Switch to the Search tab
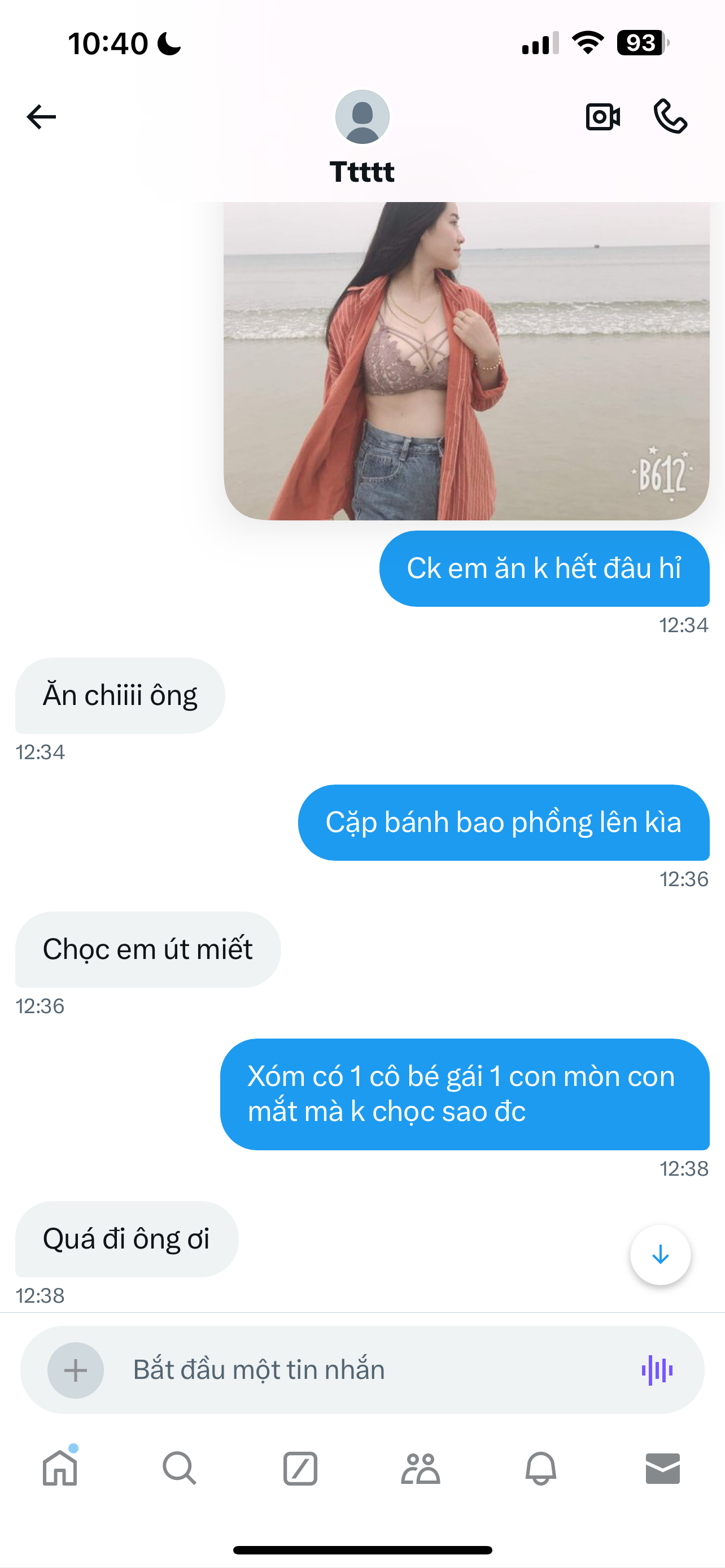725x1568 pixels. point(180,1468)
